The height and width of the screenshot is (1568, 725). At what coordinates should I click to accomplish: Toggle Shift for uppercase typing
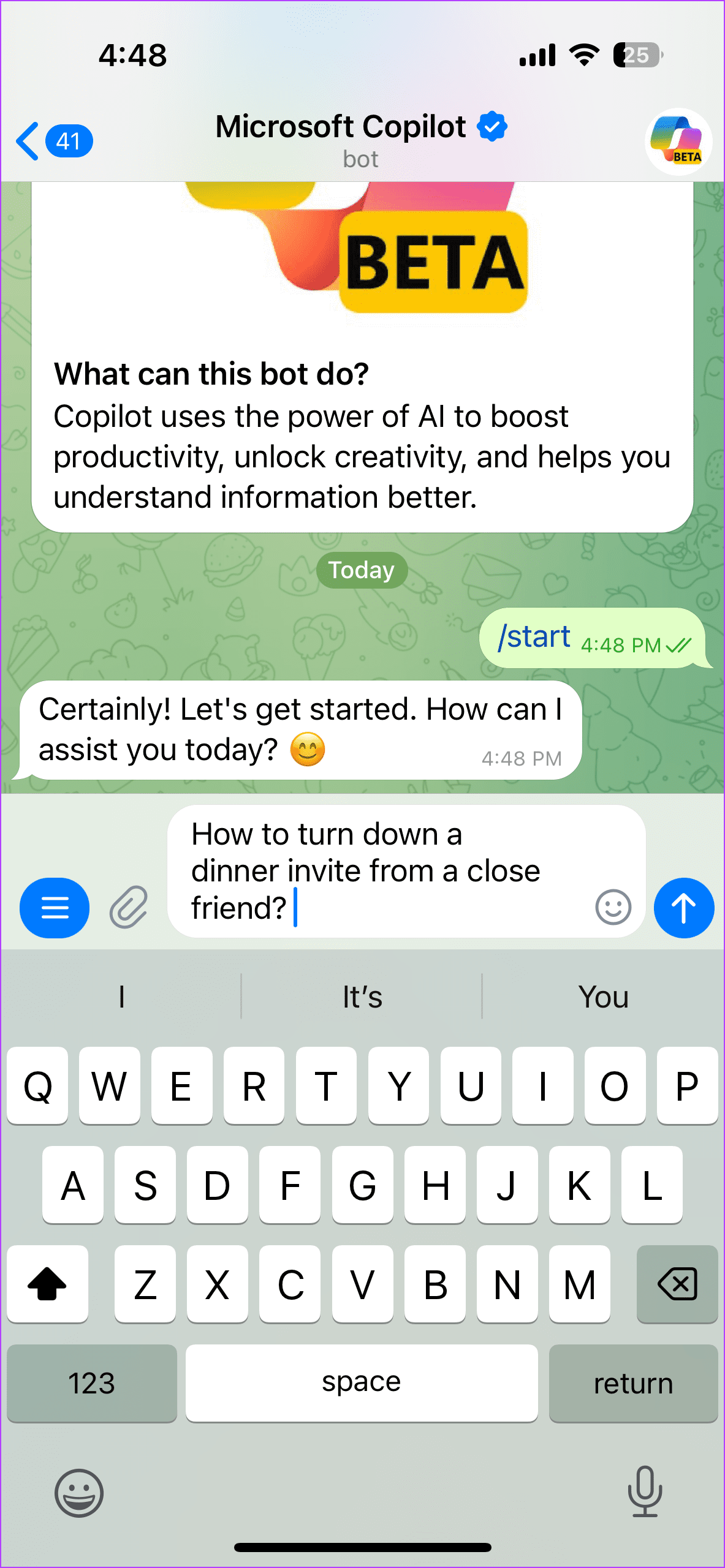(48, 1284)
